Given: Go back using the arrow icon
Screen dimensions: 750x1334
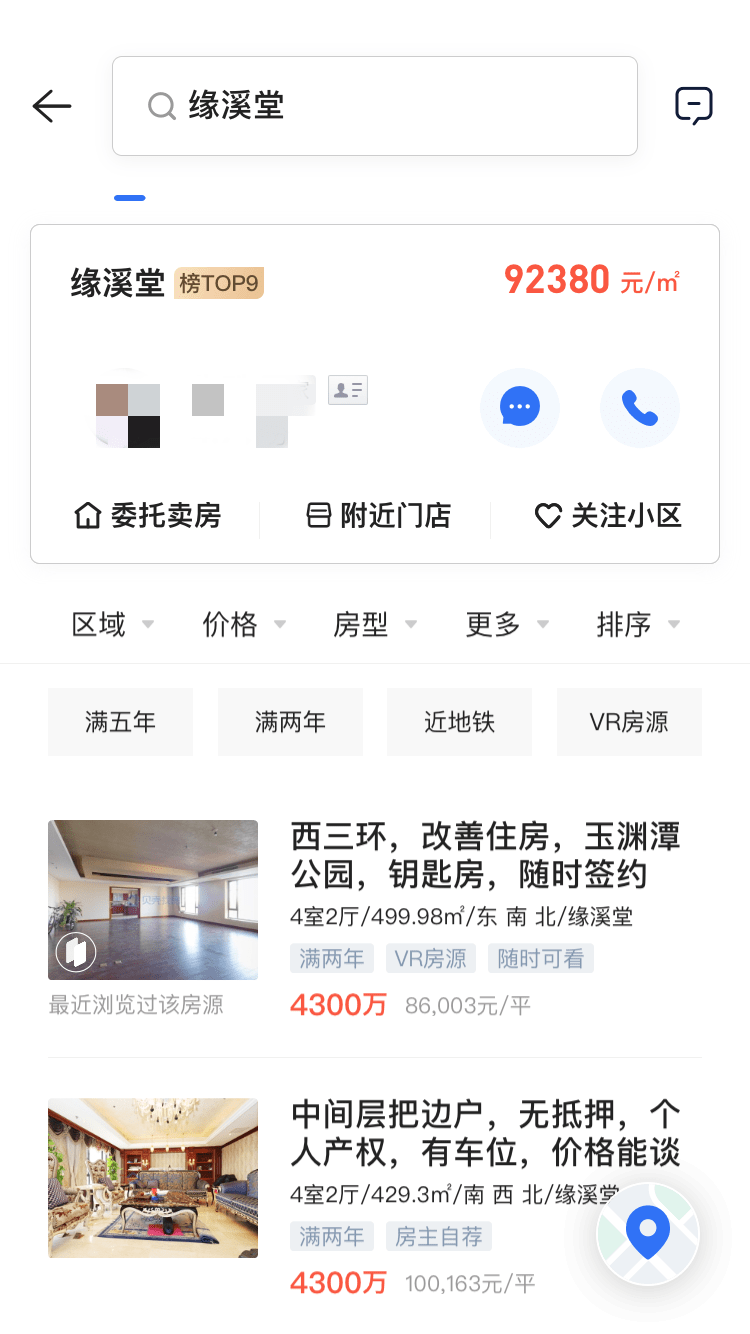Looking at the screenshot, I should [x=52, y=106].
